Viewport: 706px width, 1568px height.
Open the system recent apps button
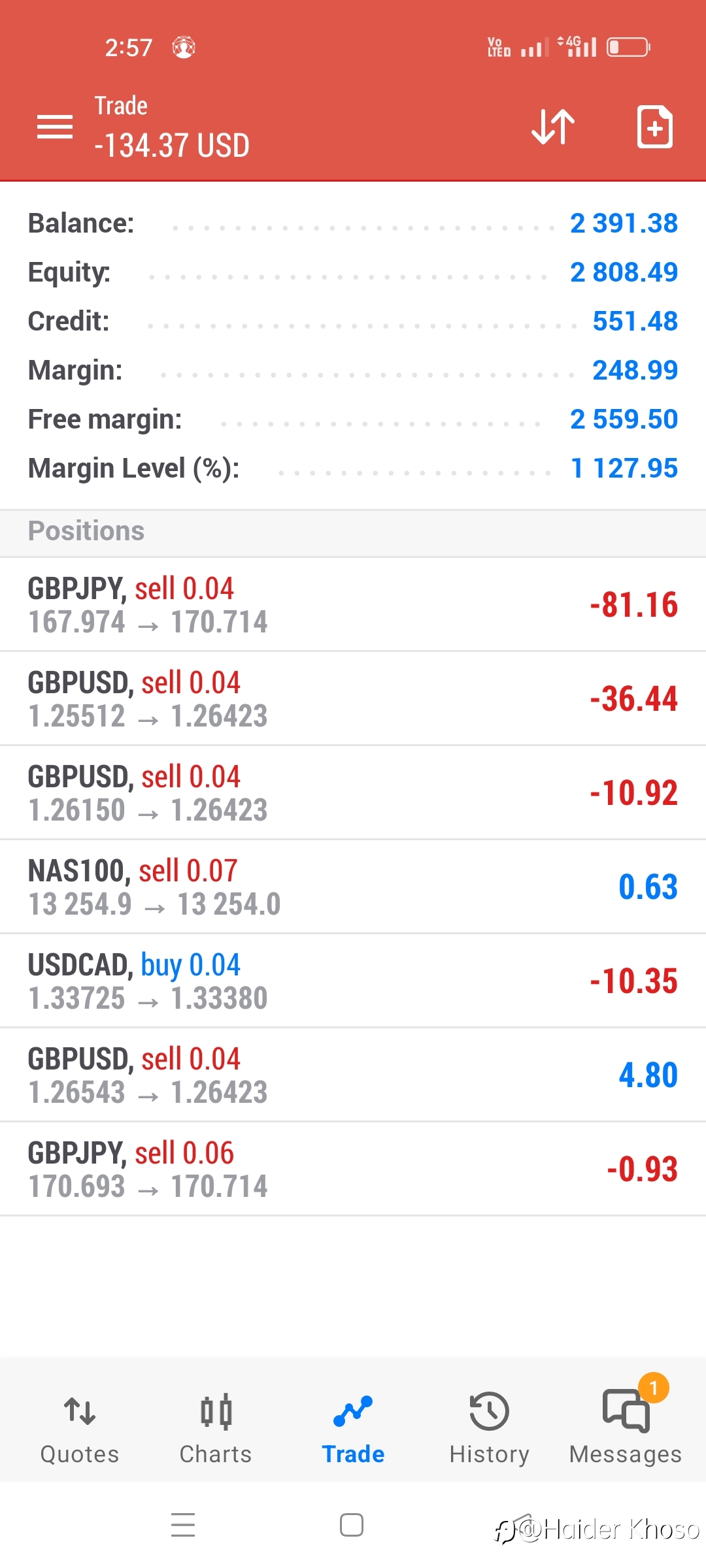pos(183,1525)
